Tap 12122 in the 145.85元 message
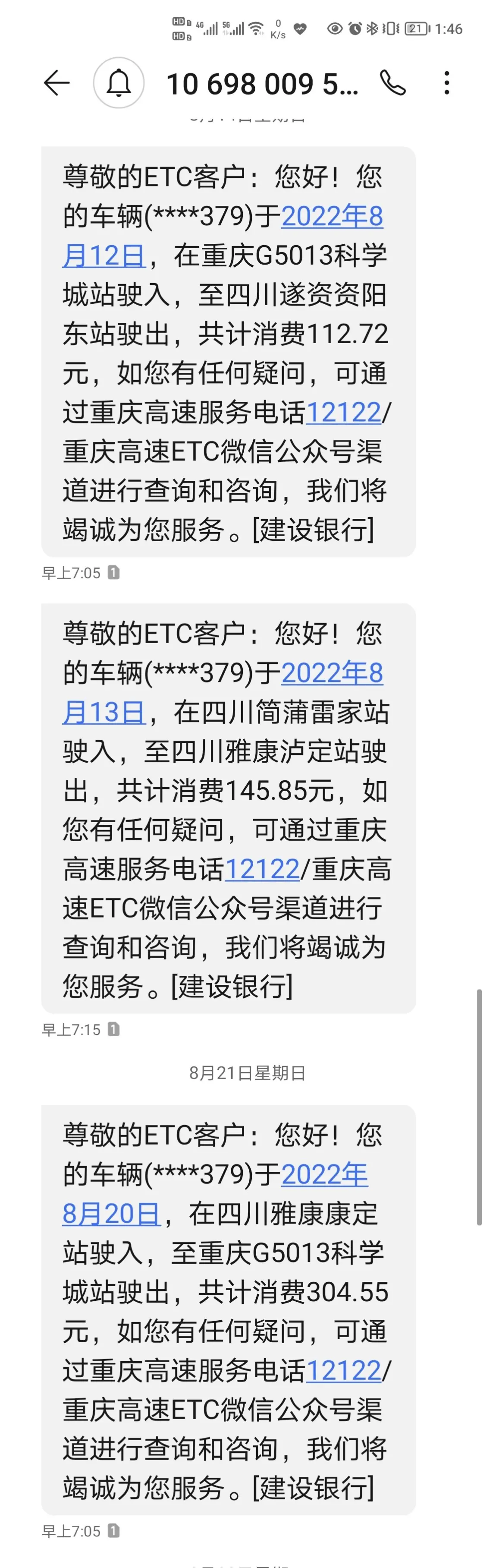 [262, 869]
